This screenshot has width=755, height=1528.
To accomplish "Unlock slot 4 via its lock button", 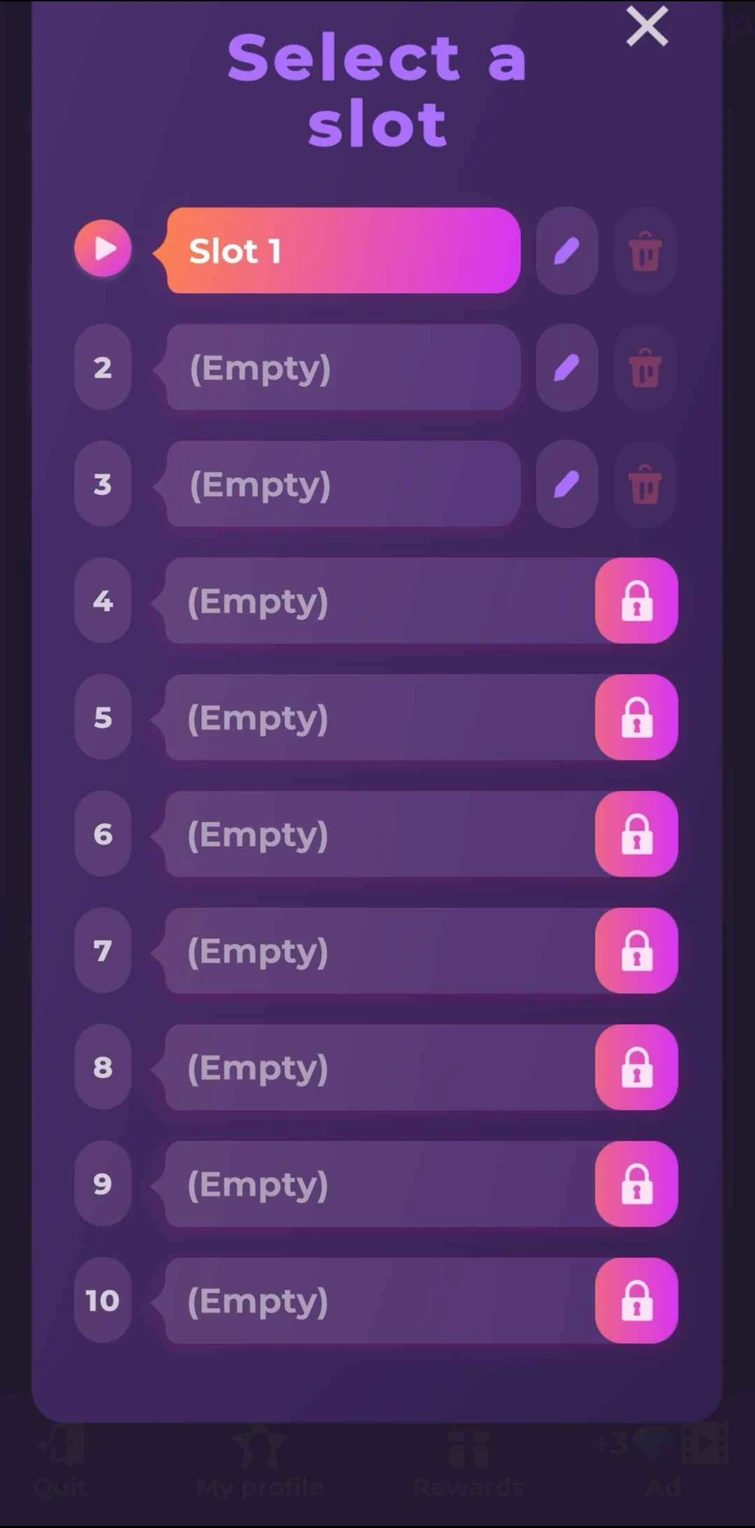I will pyautogui.click(x=637, y=601).
